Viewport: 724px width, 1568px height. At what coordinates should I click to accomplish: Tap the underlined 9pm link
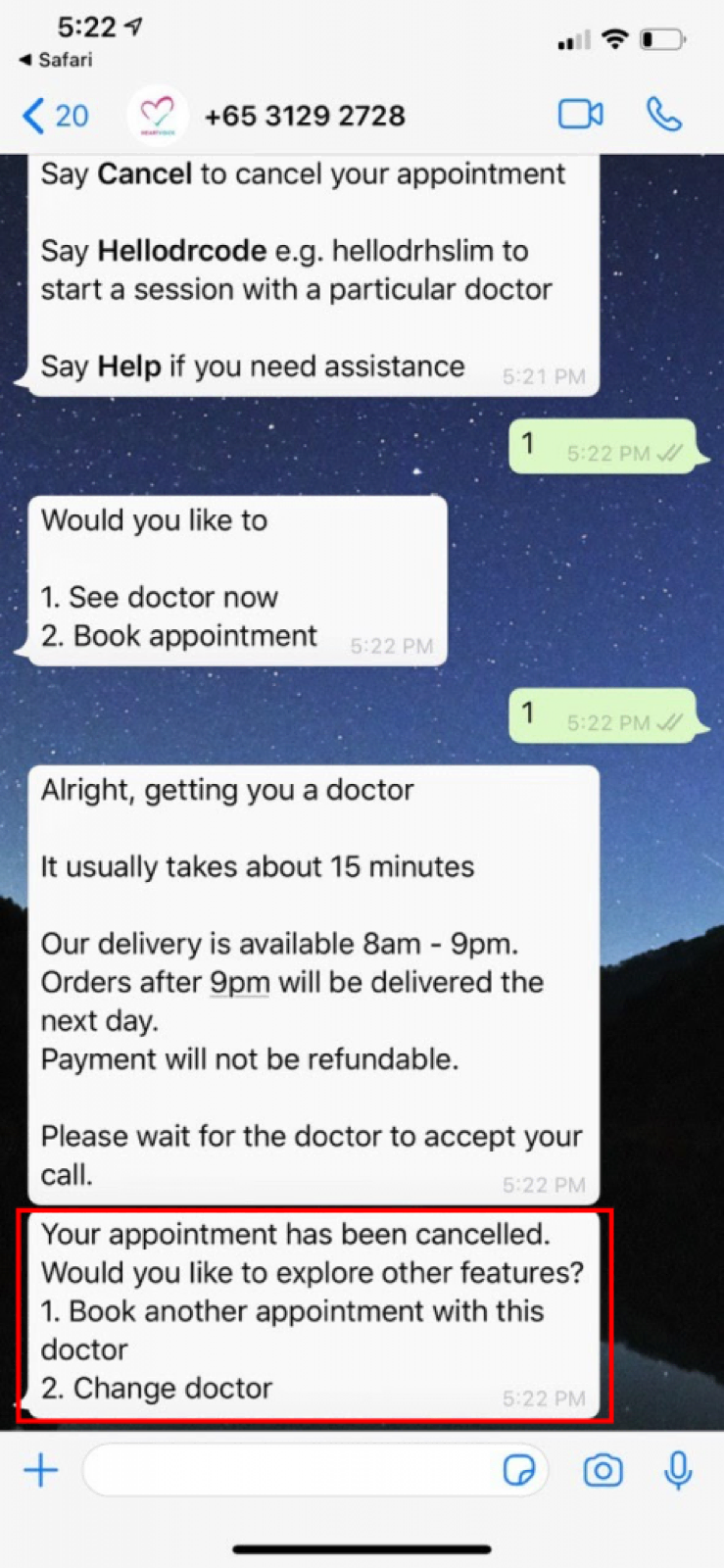(x=239, y=982)
